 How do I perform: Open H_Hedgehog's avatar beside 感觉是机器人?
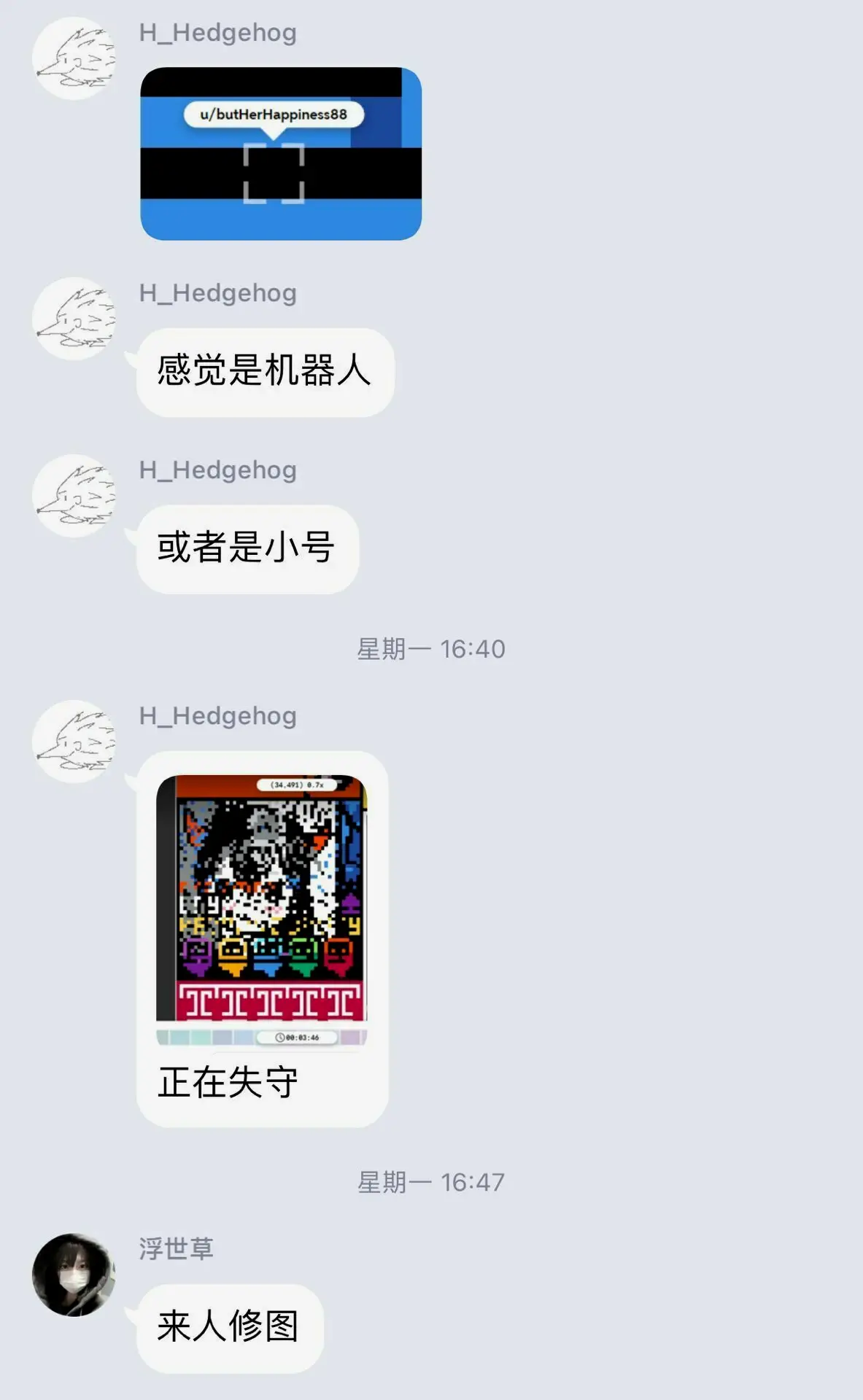[x=74, y=319]
